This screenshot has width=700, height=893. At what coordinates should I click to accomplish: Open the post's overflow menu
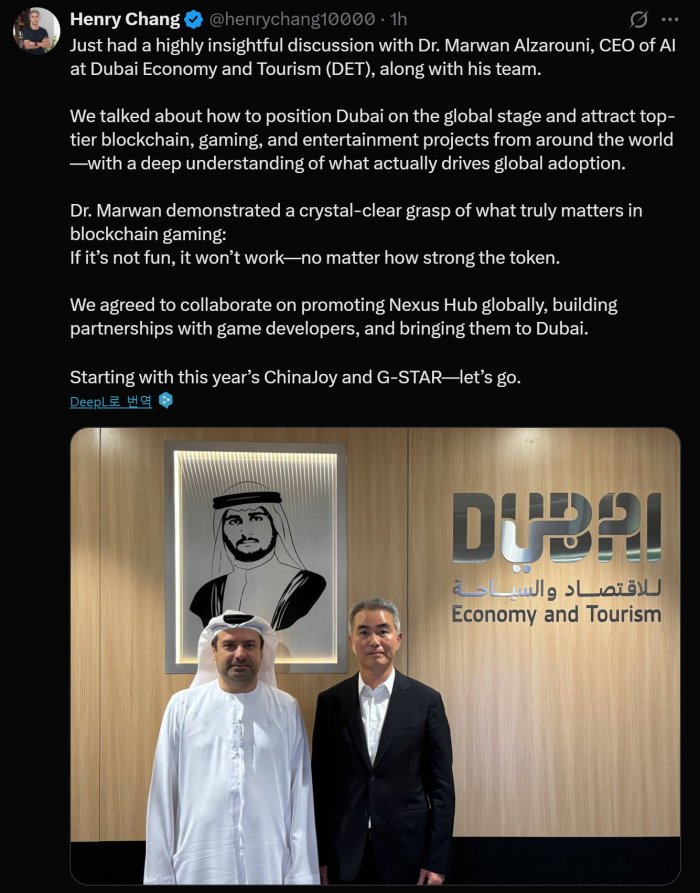tap(670, 19)
